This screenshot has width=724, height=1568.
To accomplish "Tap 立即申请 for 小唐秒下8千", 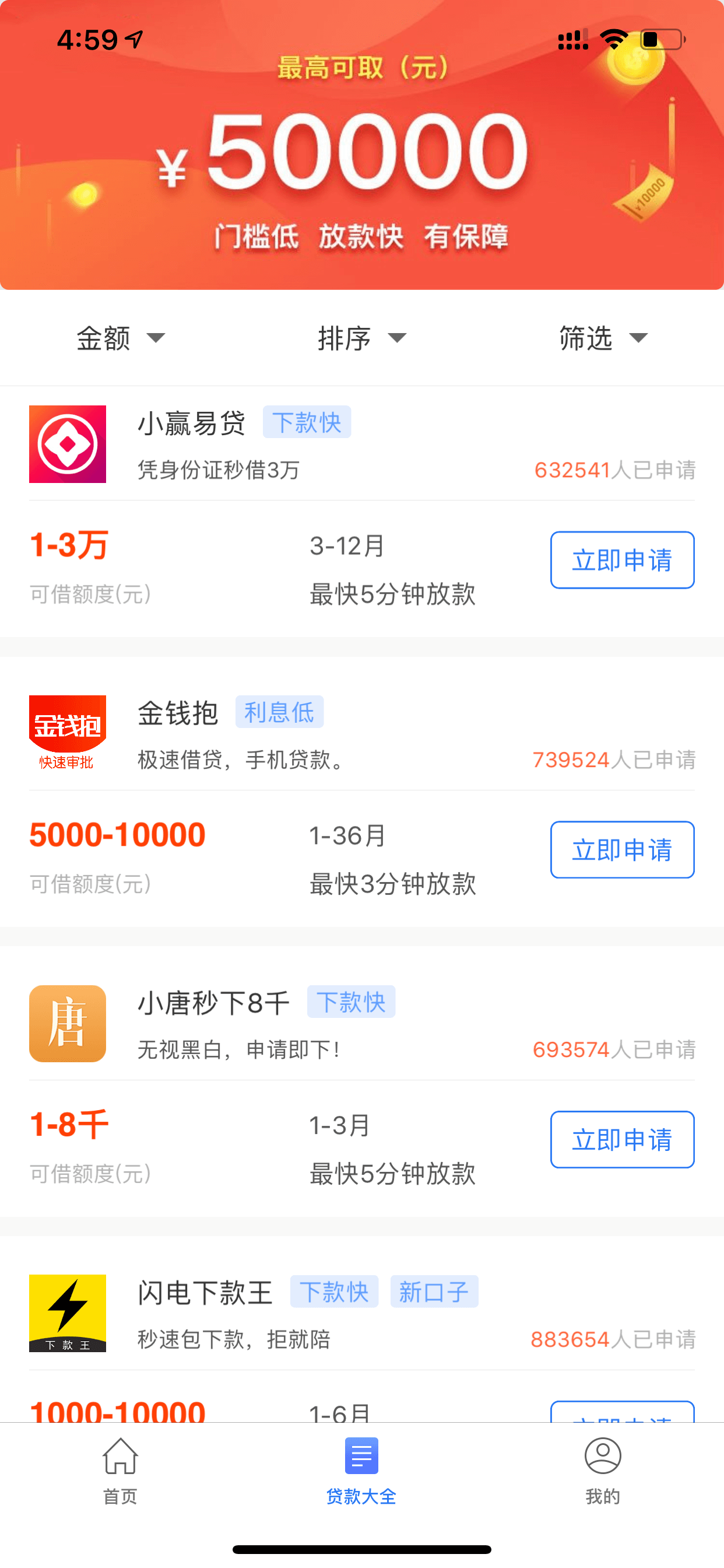I will (622, 1139).
